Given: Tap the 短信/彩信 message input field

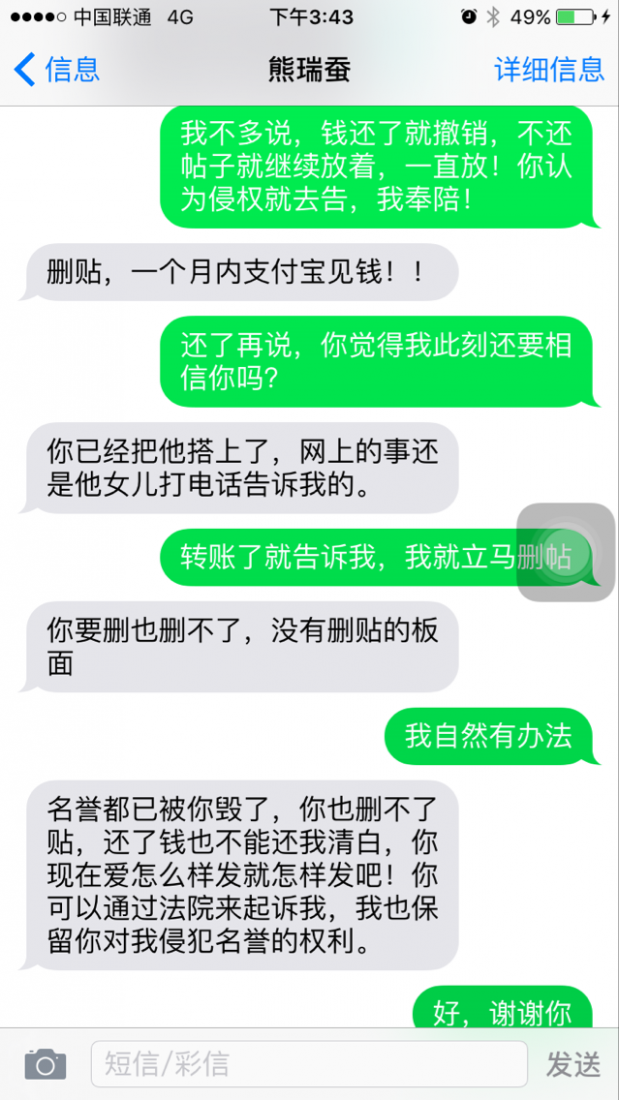Looking at the screenshot, I should [308, 1064].
